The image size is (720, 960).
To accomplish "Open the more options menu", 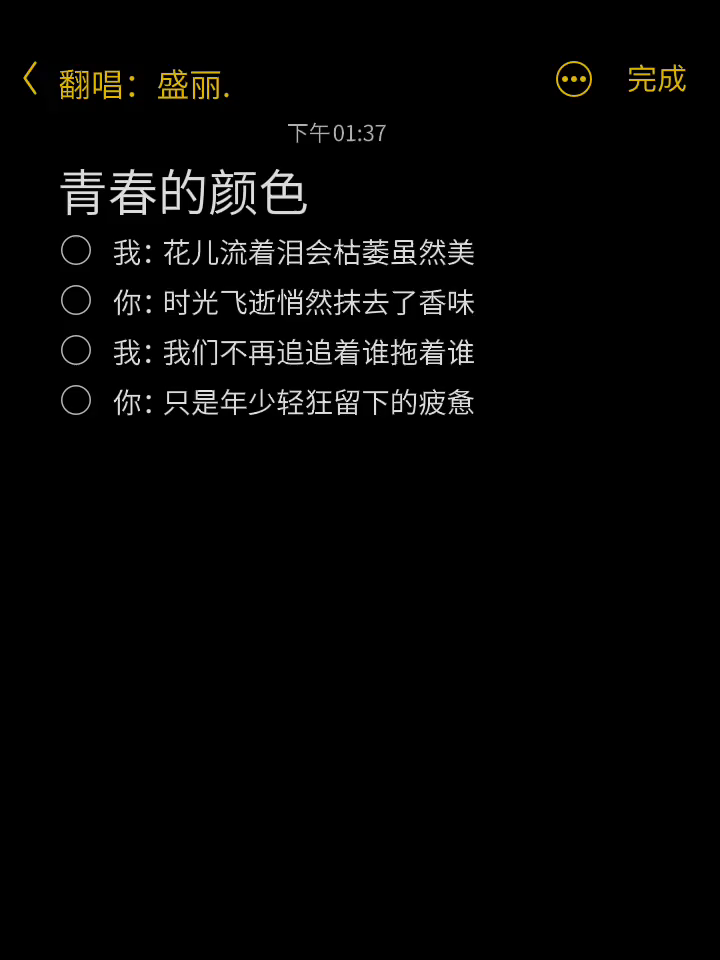I will (x=574, y=79).
